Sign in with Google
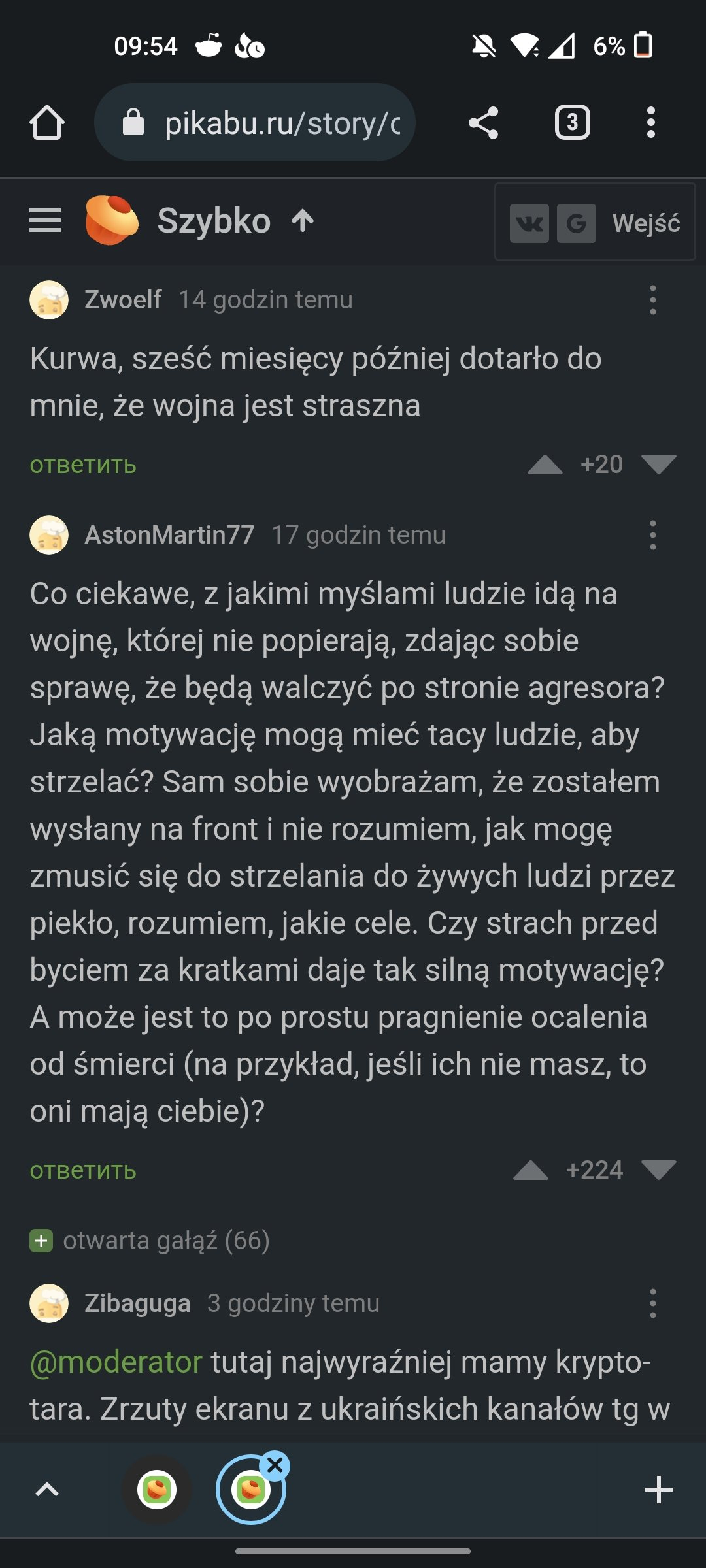Screen dimensions: 706x1568 (576, 223)
